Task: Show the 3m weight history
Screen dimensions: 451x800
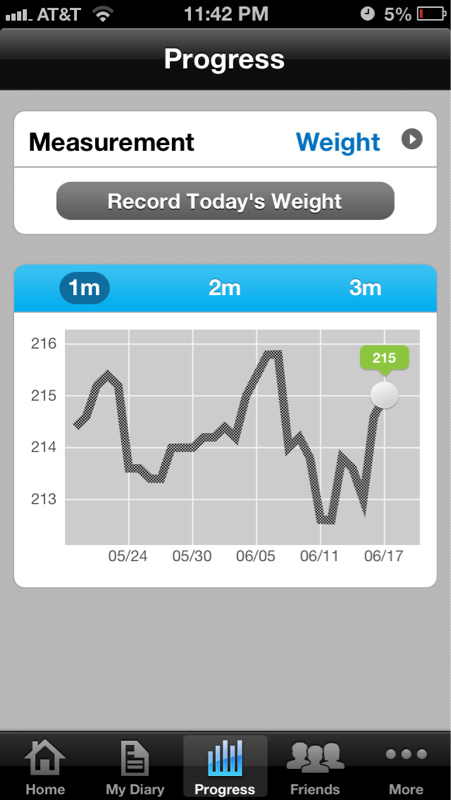Action: point(365,288)
